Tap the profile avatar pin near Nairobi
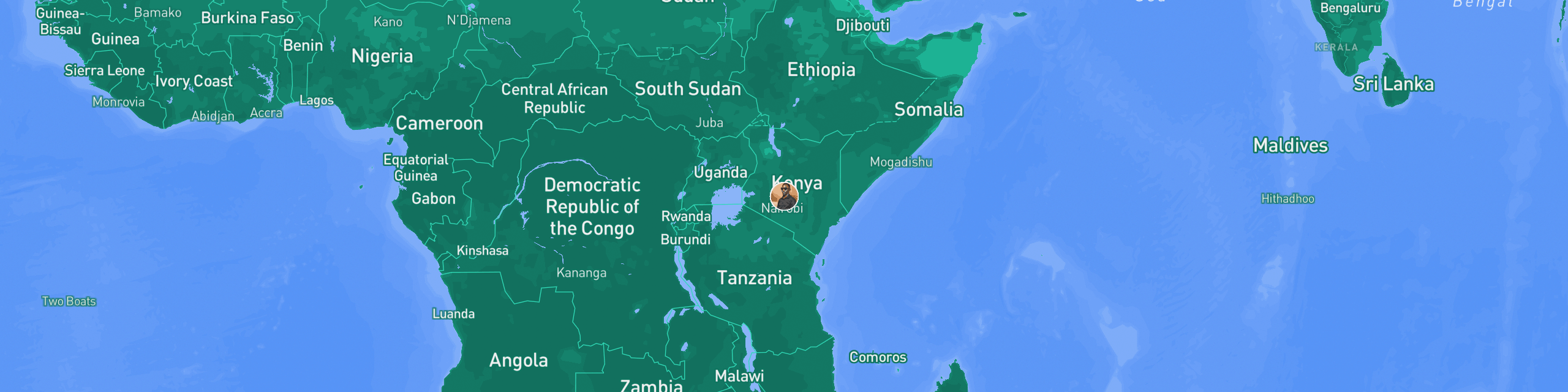This screenshot has width=1568, height=392. (784, 197)
